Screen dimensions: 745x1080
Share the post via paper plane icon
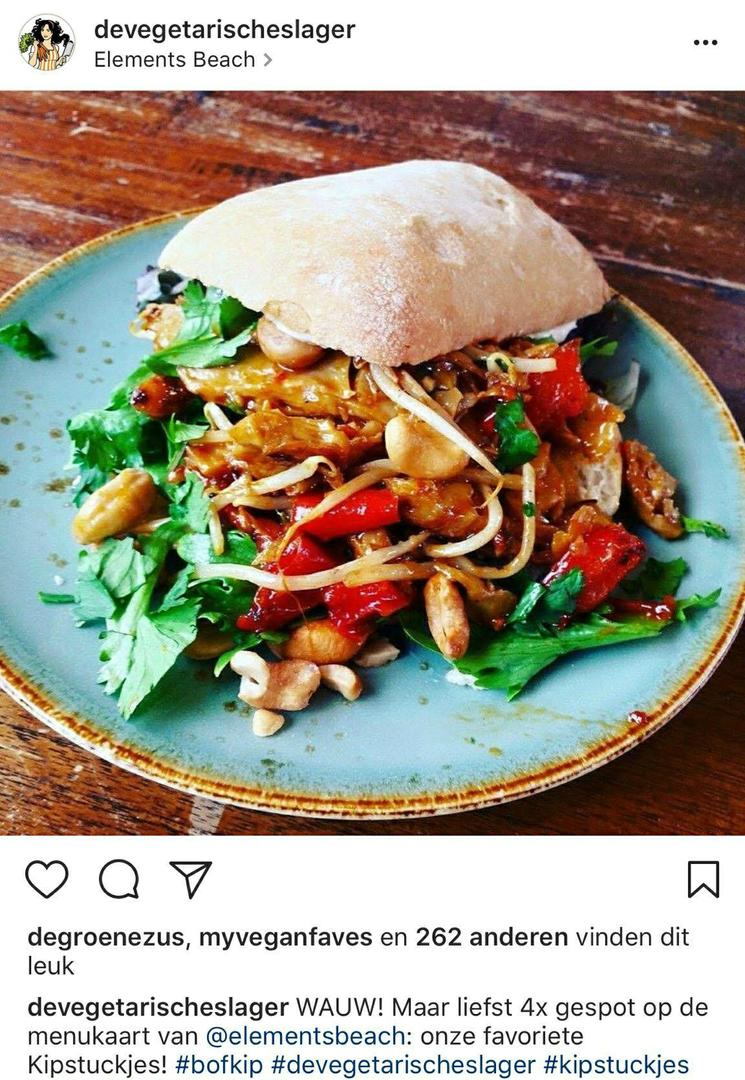pyautogui.click(x=190, y=879)
